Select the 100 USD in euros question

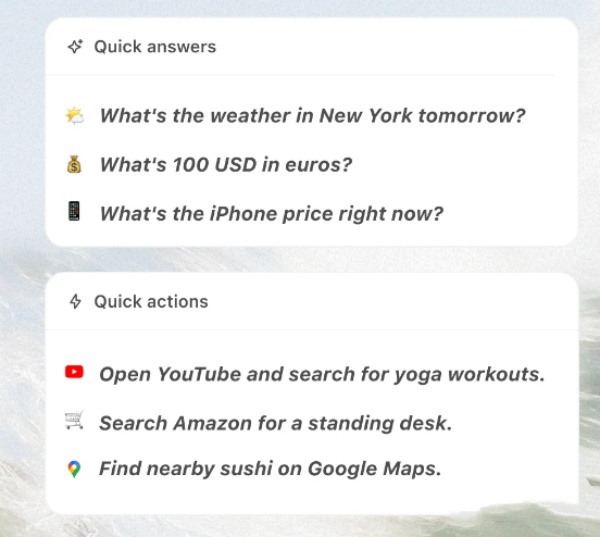coord(225,165)
